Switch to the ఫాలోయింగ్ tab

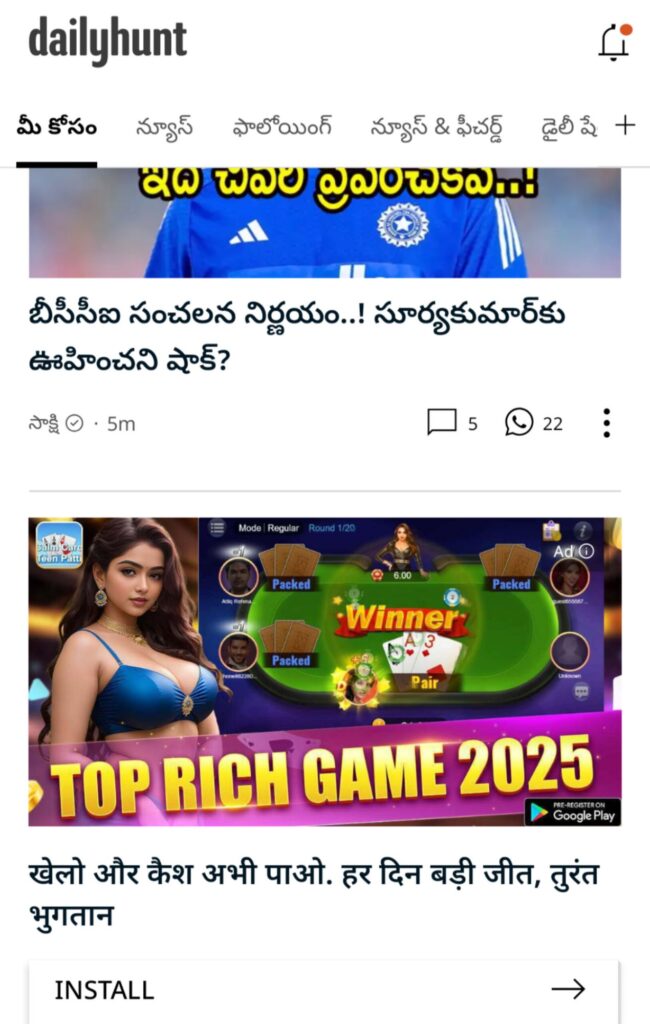[x=282, y=127]
